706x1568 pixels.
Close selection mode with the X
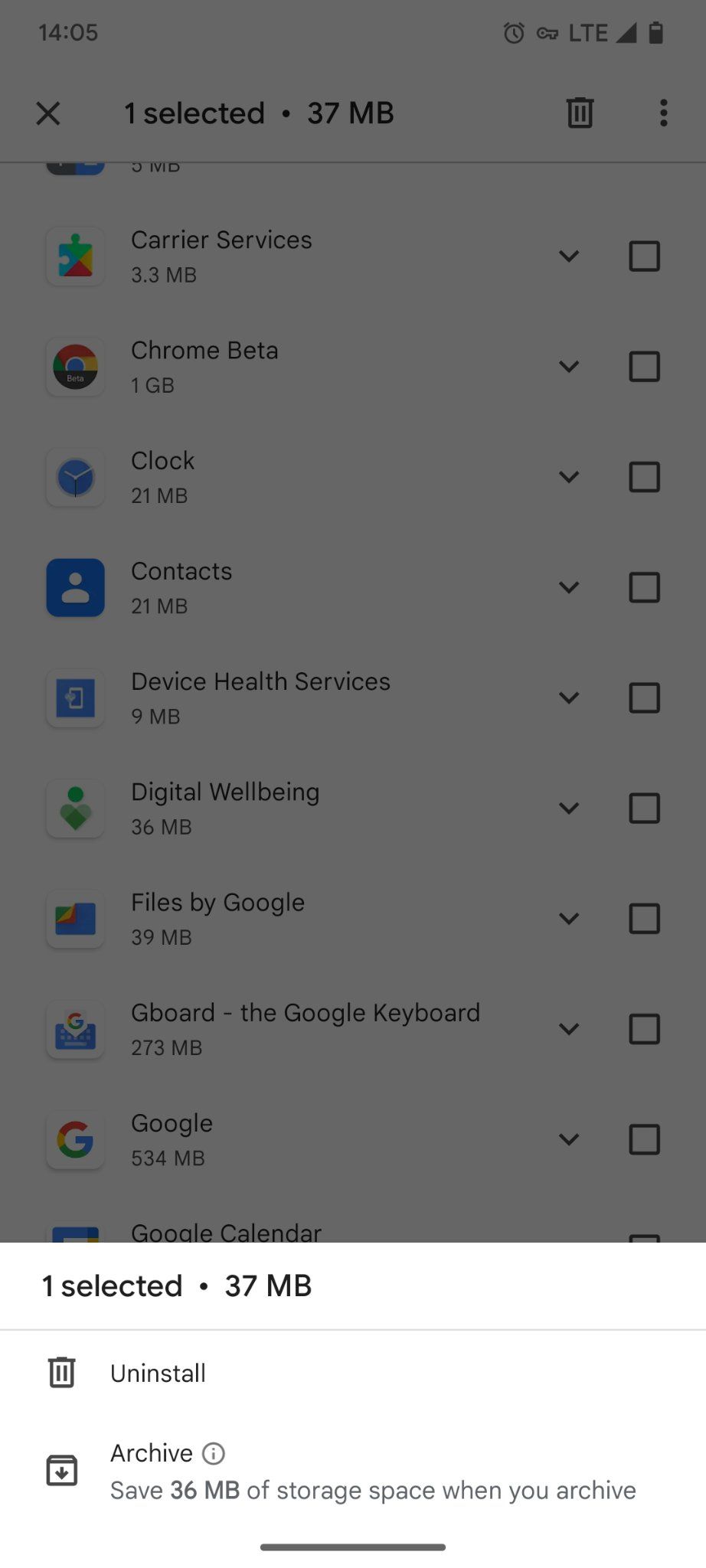[47, 113]
